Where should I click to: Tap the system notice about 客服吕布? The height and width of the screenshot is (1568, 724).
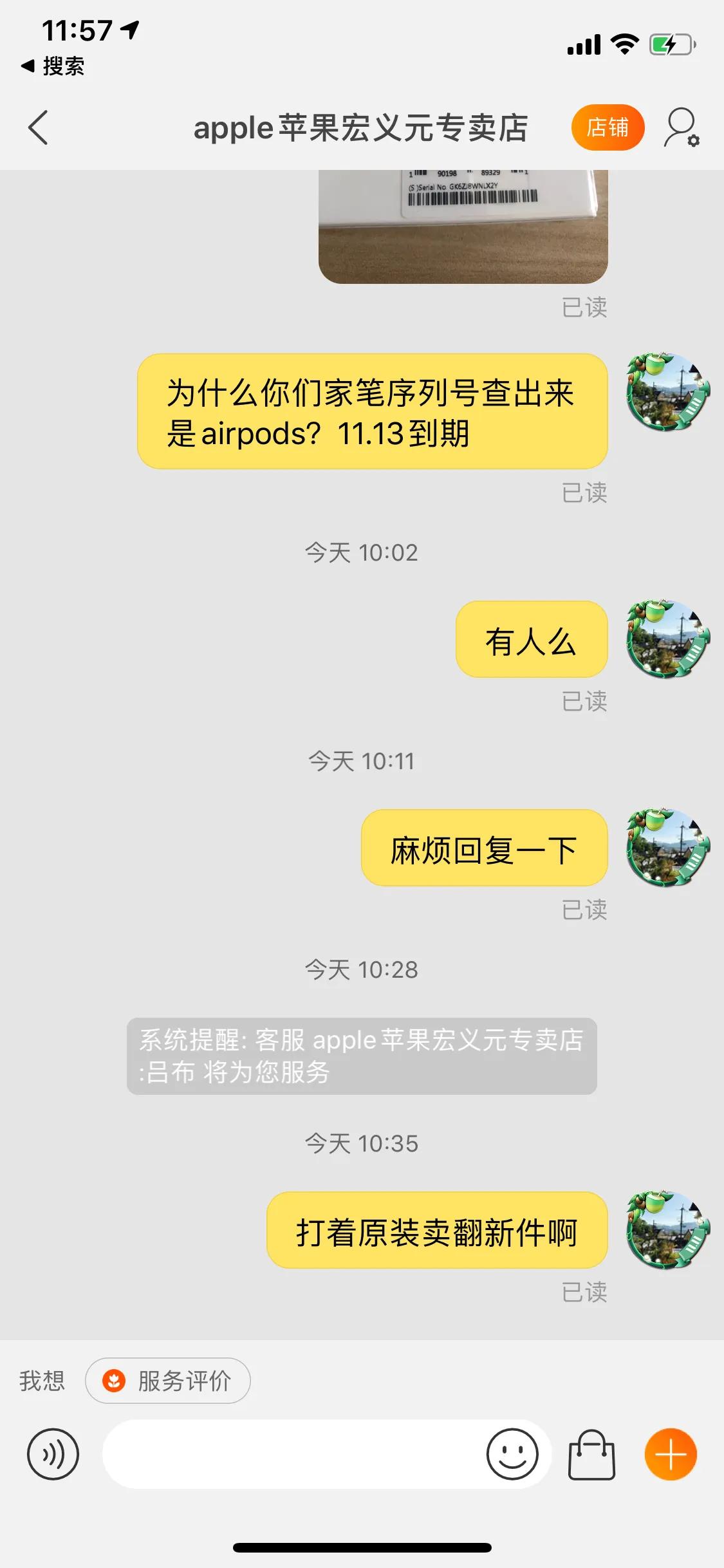362,1056
